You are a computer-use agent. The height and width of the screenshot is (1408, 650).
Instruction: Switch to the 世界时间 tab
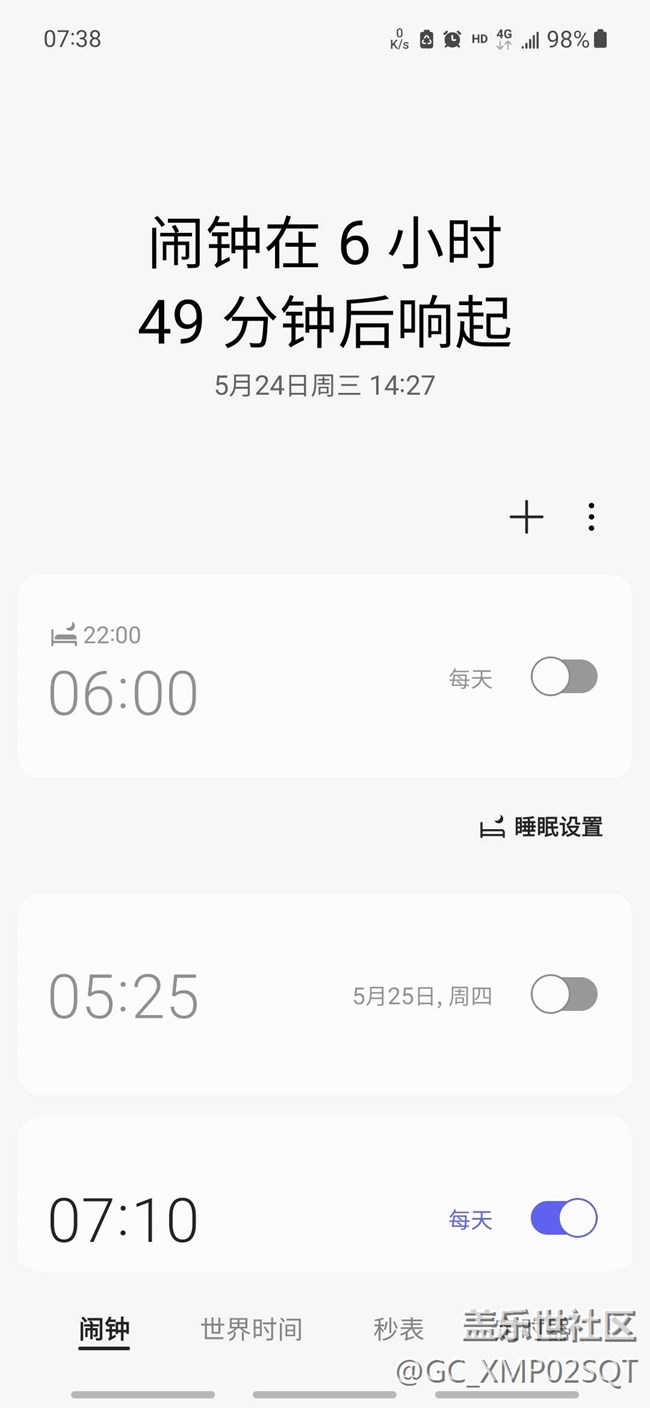251,1329
